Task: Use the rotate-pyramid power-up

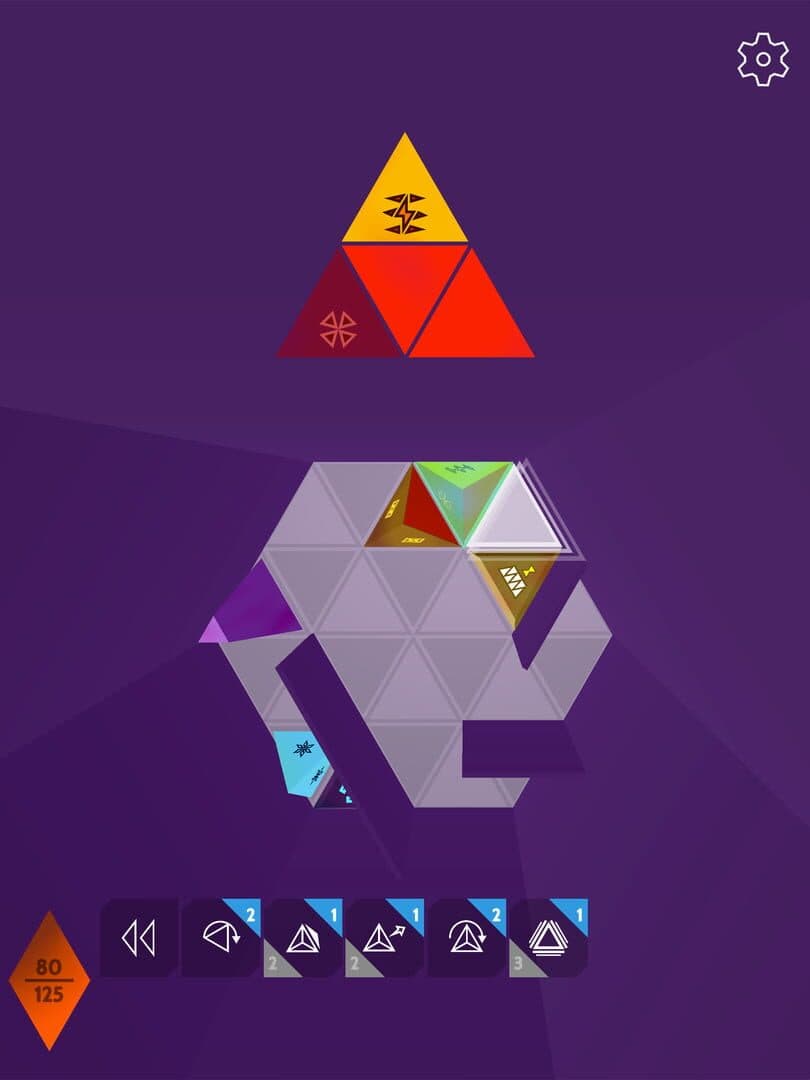Action: point(465,939)
